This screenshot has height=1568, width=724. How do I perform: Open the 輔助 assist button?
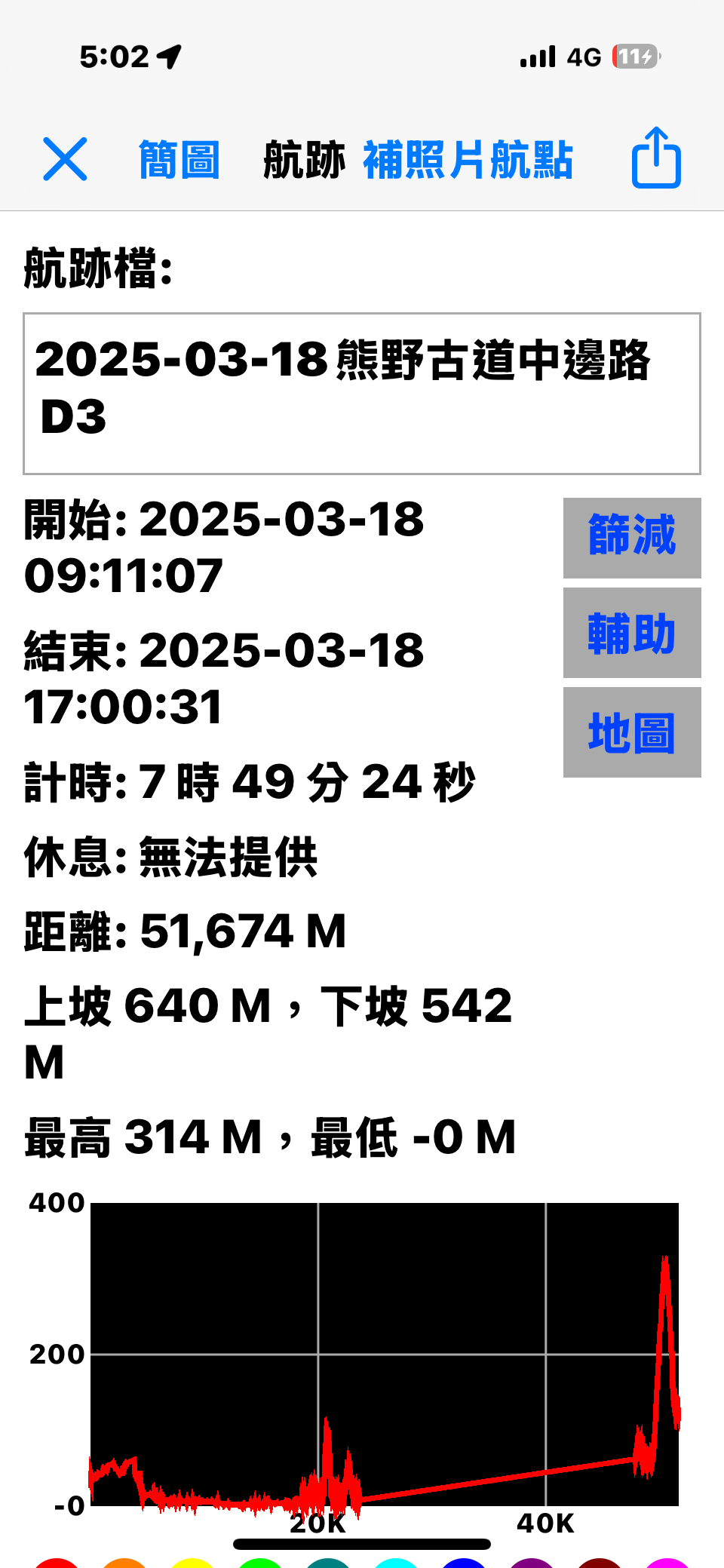click(632, 633)
